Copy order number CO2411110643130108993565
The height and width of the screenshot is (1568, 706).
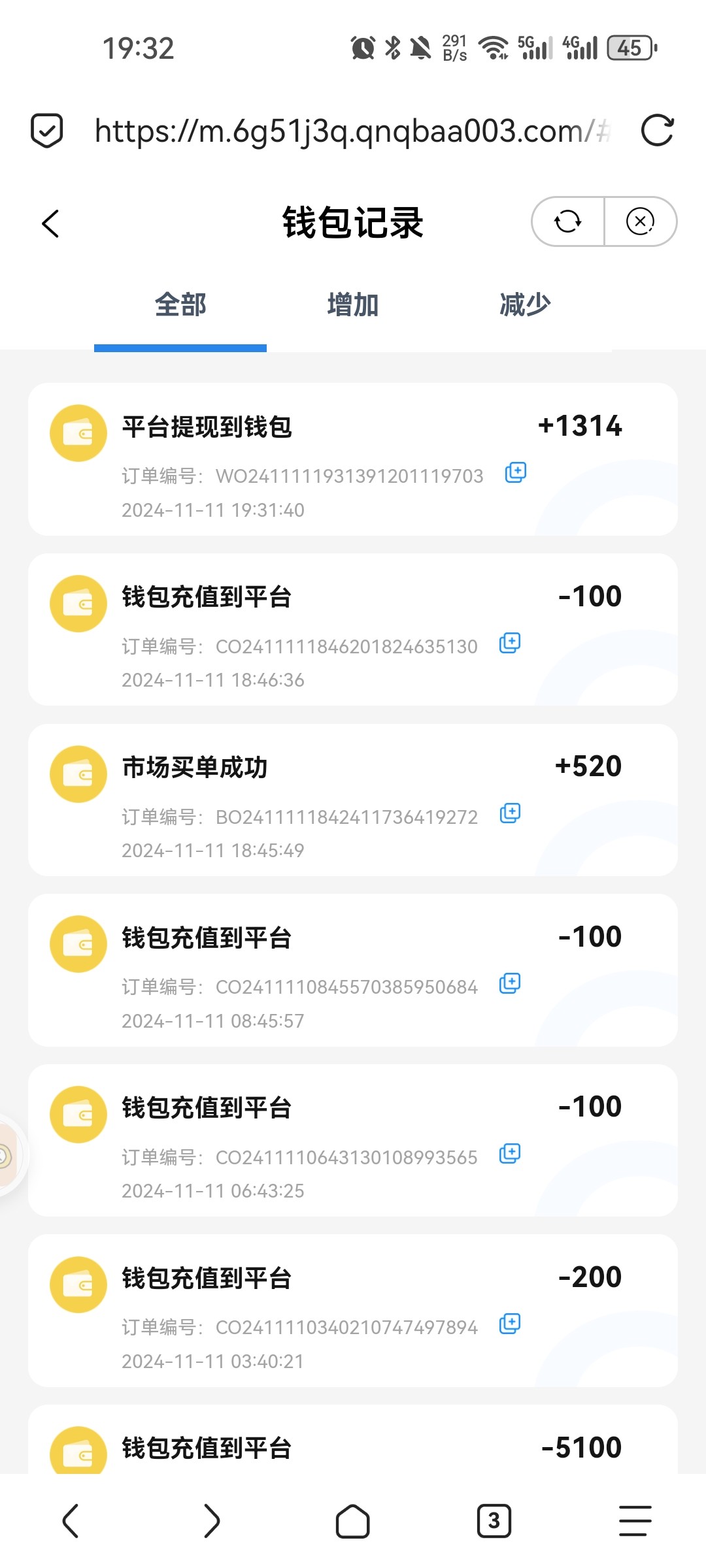[510, 1154]
